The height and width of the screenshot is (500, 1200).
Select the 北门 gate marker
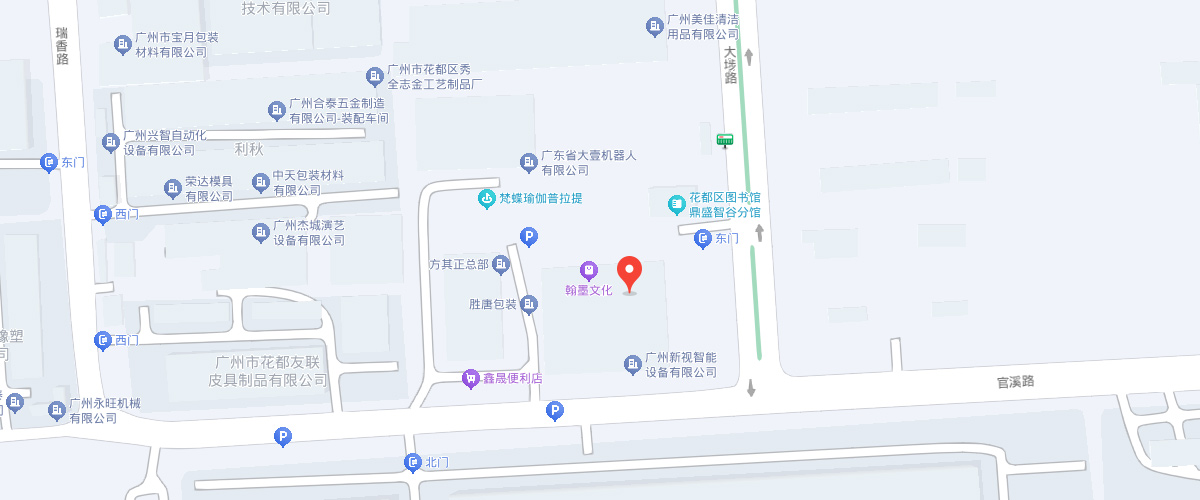click(413, 462)
